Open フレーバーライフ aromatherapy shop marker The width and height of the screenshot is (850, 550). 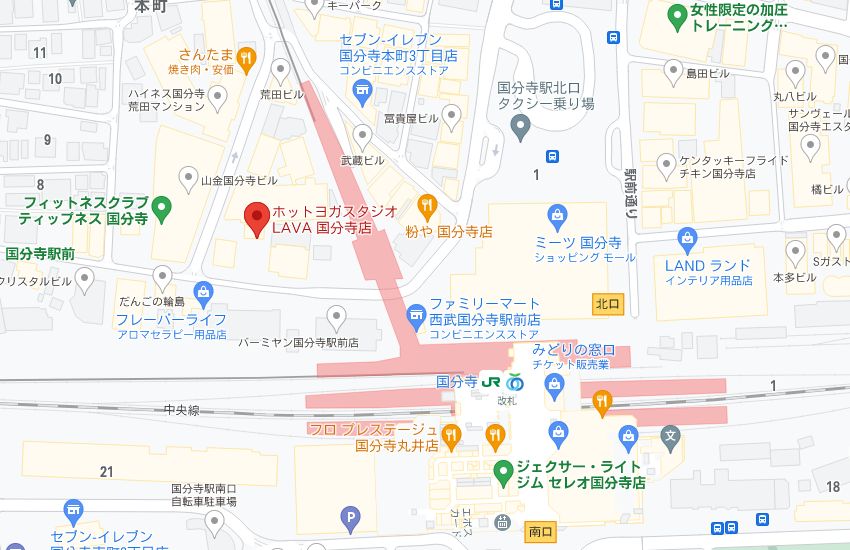[204, 294]
